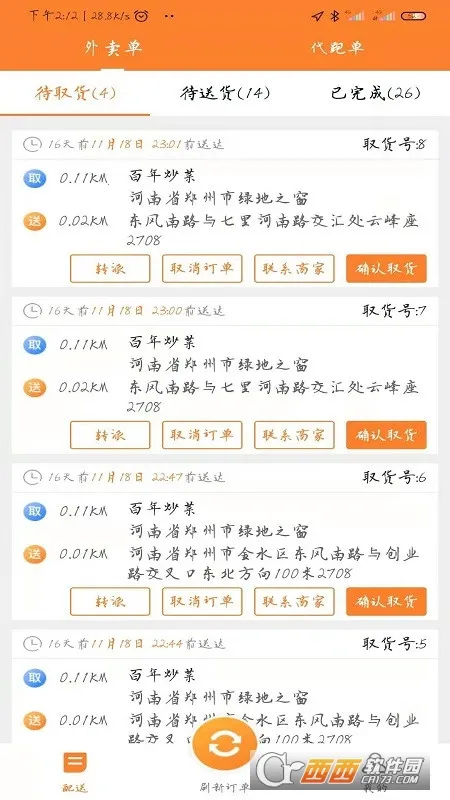Viewport: 450px width, 800px height.
Task: Contact the merchant for 取货号 8
Action: [294, 268]
